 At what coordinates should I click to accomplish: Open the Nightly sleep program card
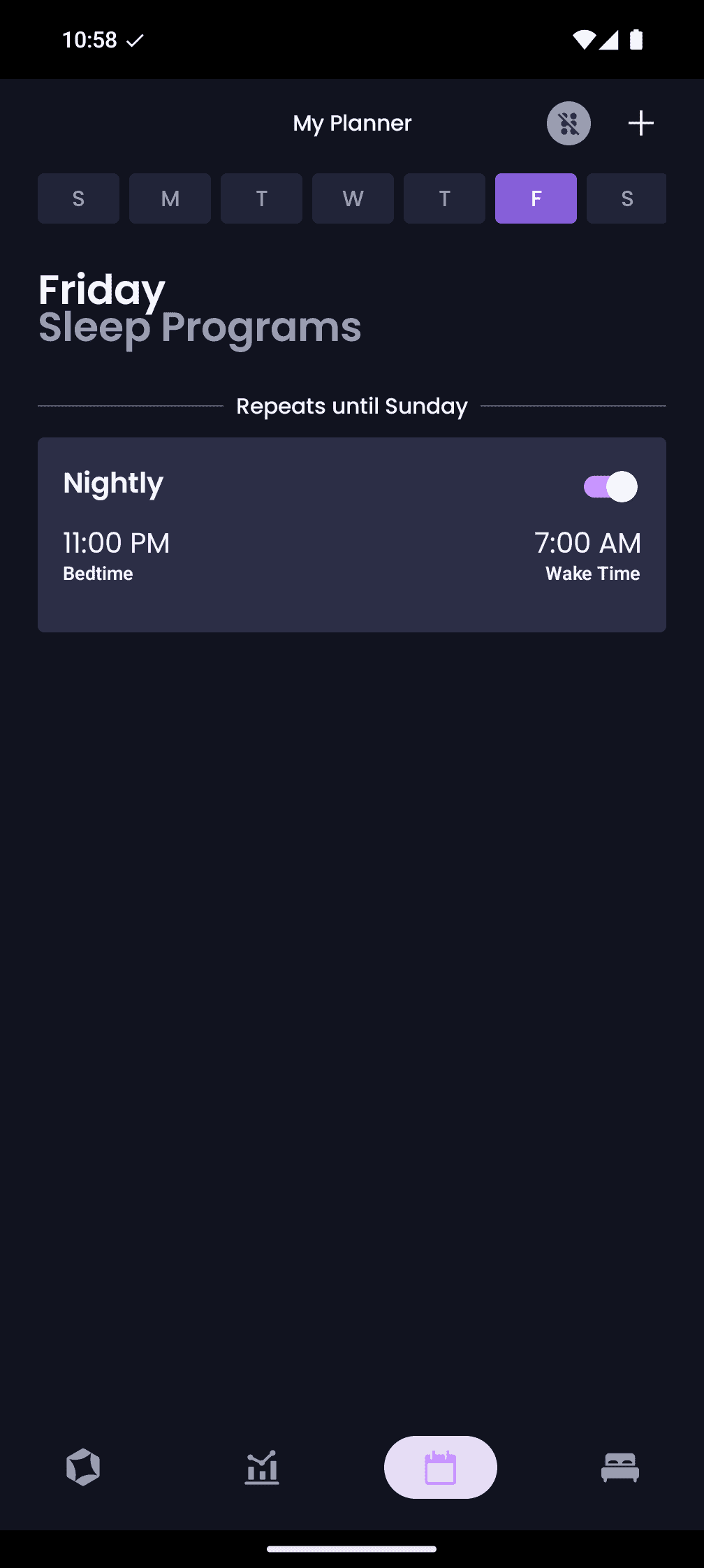(x=352, y=535)
